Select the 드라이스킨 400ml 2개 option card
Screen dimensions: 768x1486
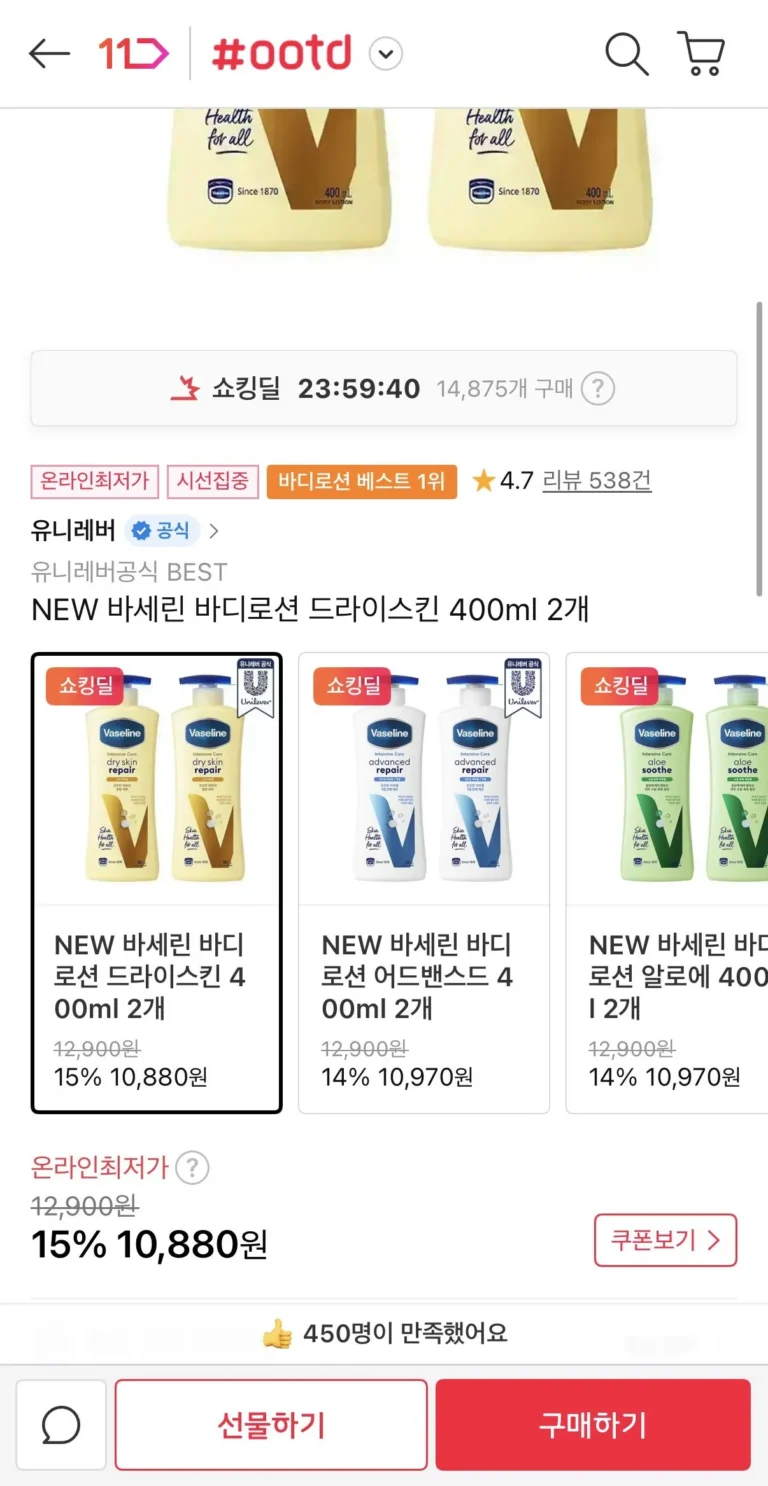point(157,883)
